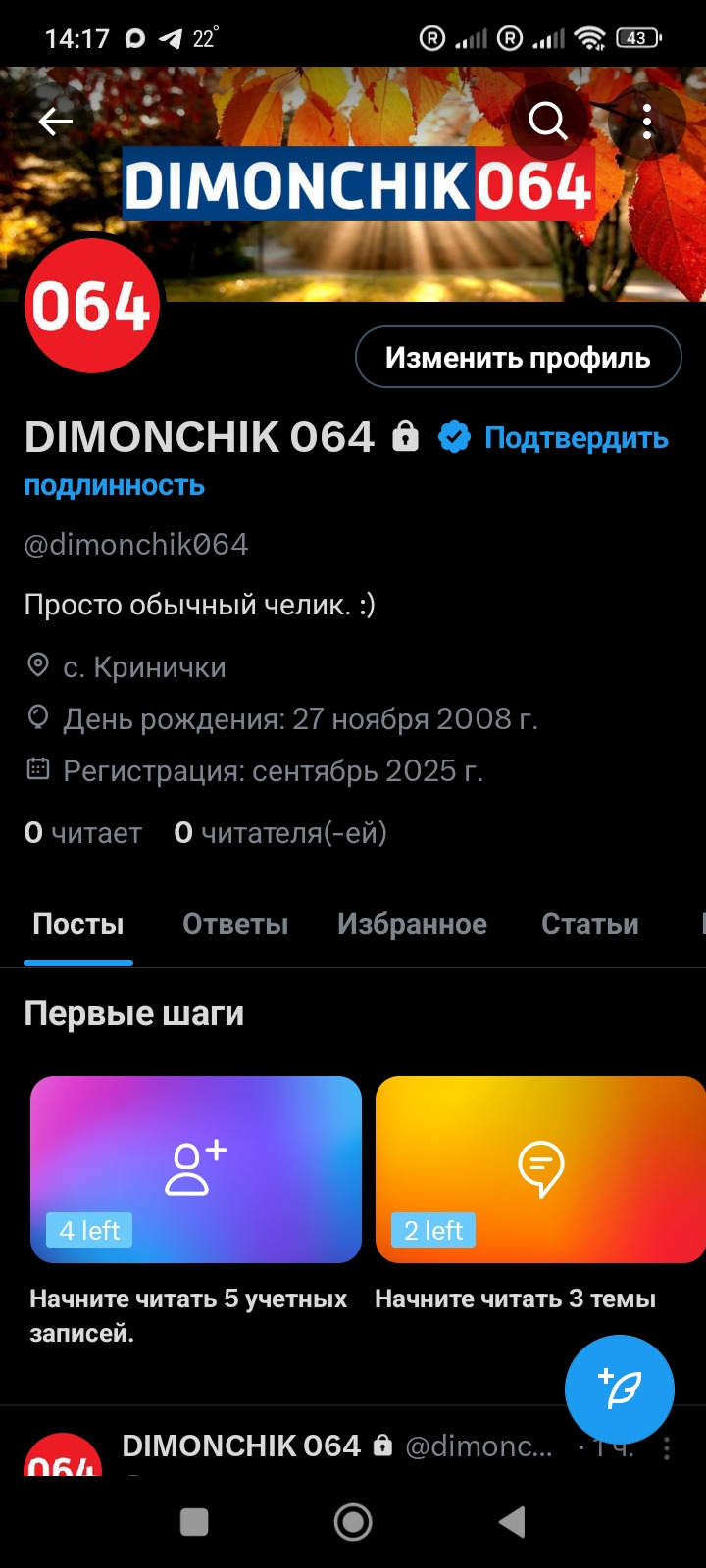Open the Начните читать 3 темы card
Viewport: 706px width, 1568px height.
click(x=540, y=1169)
